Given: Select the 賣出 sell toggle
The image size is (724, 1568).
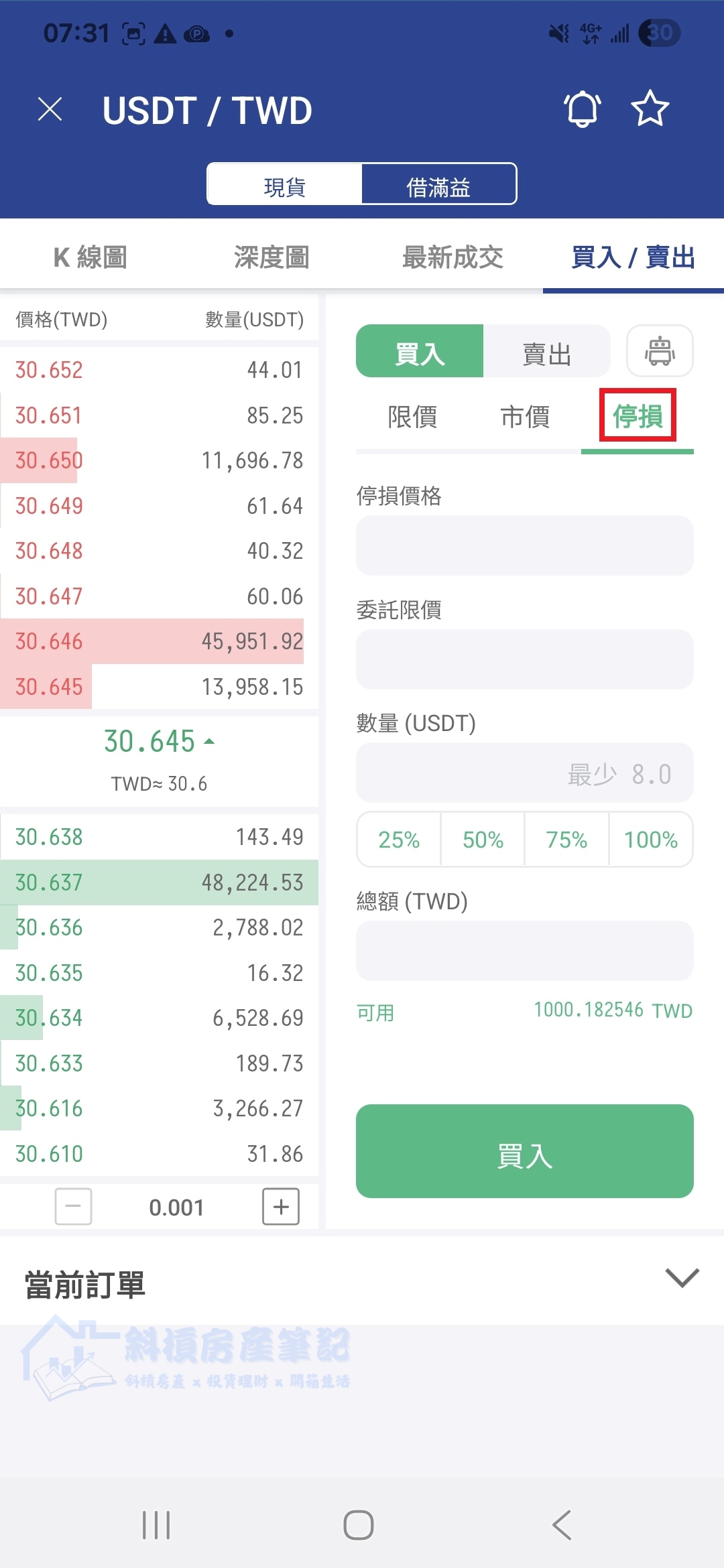Looking at the screenshot, I should (x=546, y=352).
